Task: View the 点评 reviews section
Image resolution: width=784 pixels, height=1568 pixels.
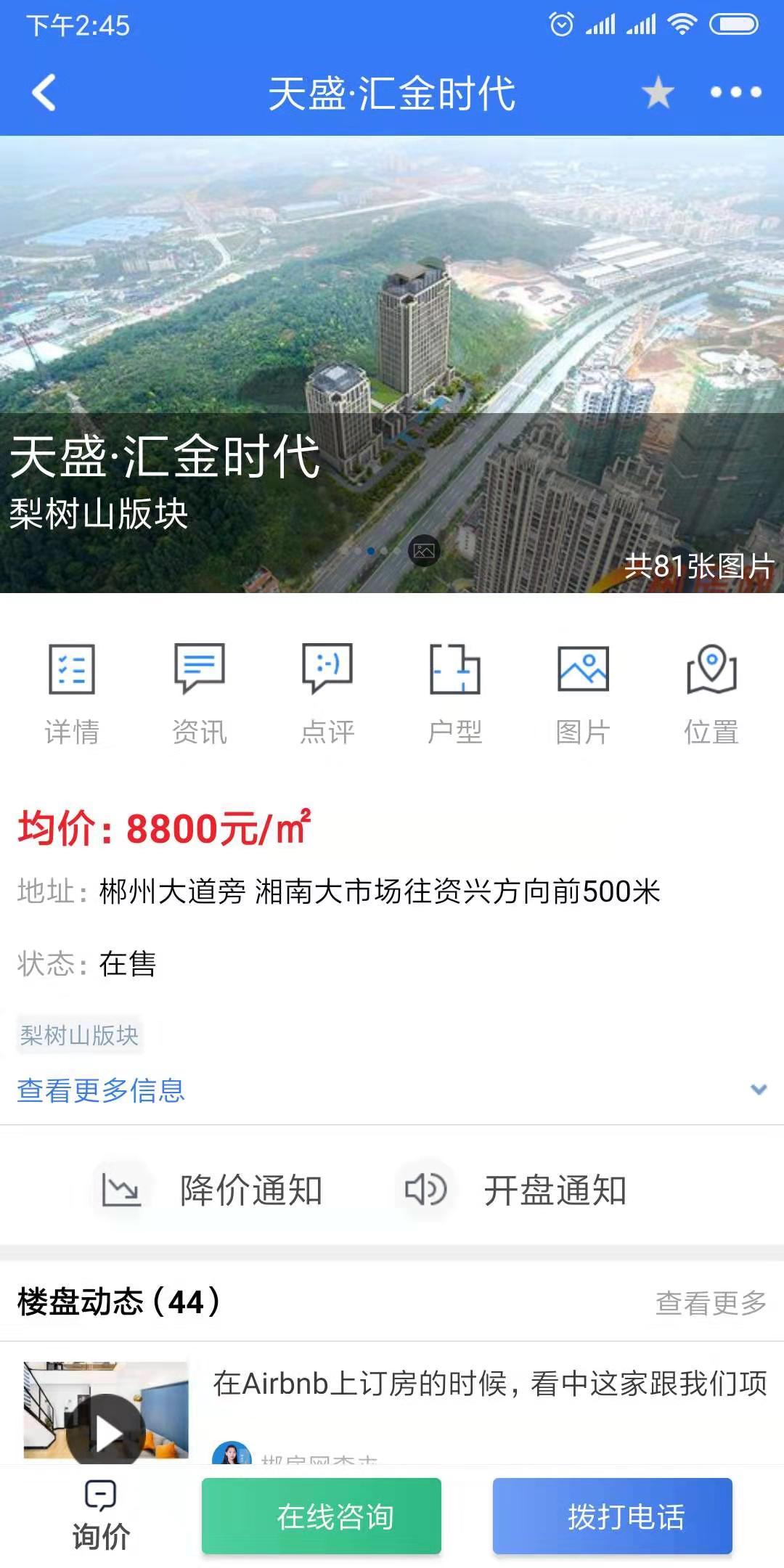Action: [327, 694]
